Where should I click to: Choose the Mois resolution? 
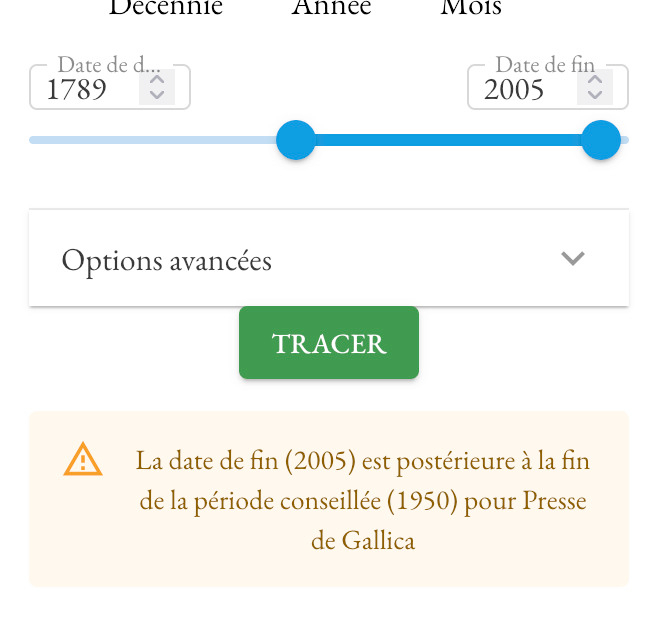point(471,8)
